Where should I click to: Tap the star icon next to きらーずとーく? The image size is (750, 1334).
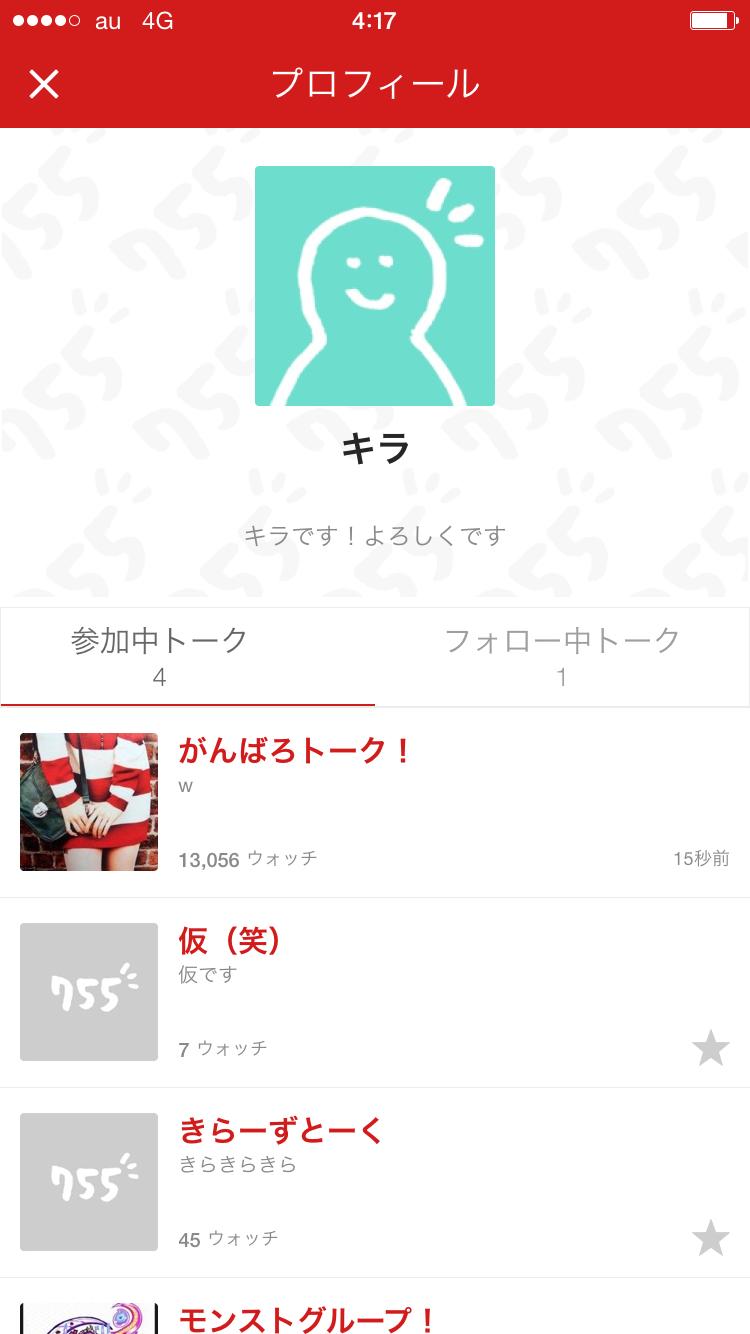pyautogui.click(x=710, y=1238)
